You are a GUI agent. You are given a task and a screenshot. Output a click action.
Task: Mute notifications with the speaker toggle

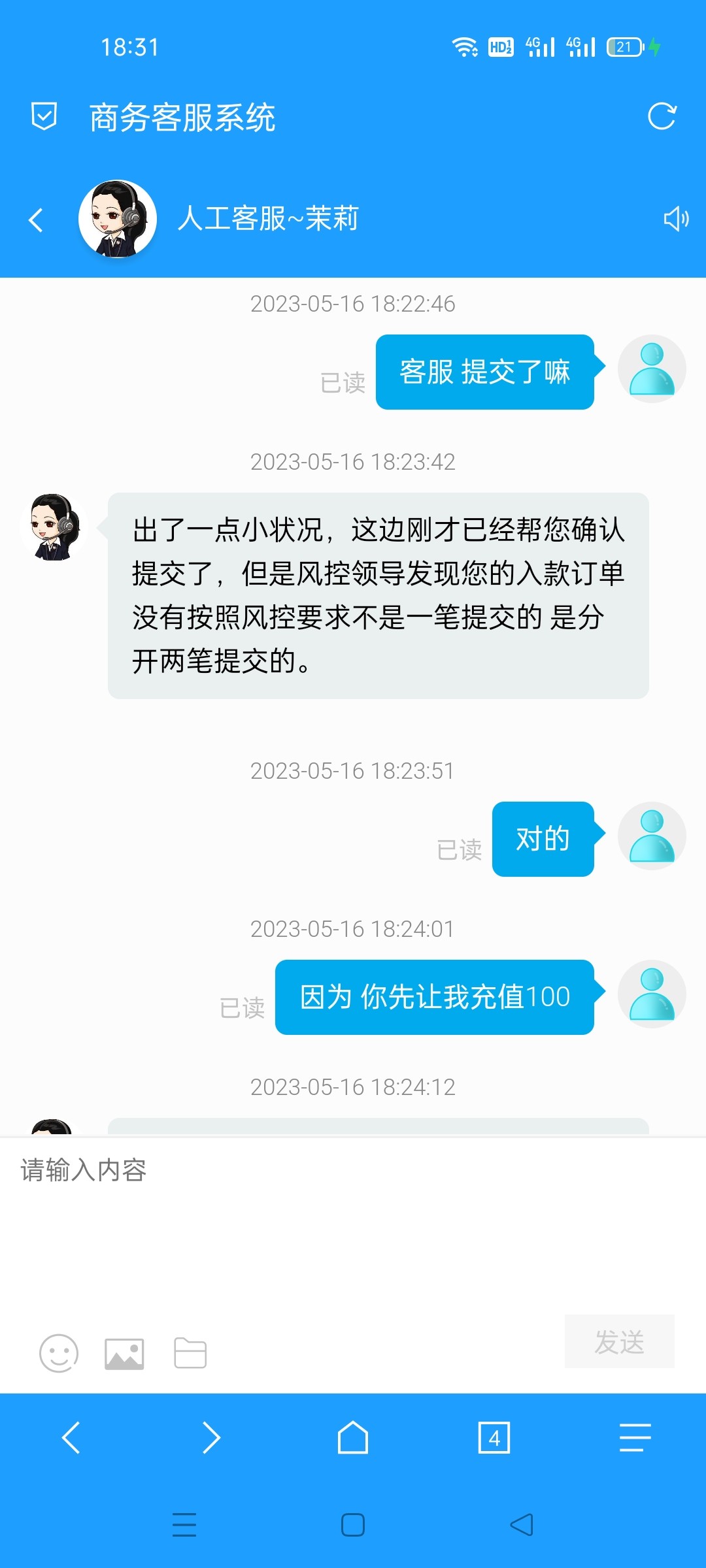click(x=677, y=219)
